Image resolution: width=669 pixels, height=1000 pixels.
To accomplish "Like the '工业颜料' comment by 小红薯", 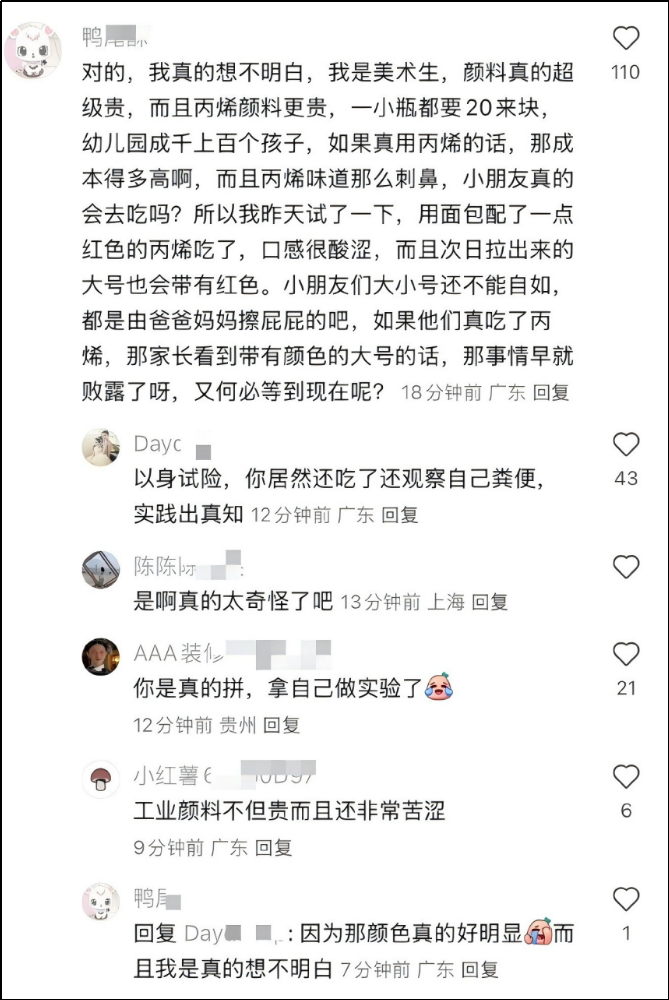I will click(626, 777).
